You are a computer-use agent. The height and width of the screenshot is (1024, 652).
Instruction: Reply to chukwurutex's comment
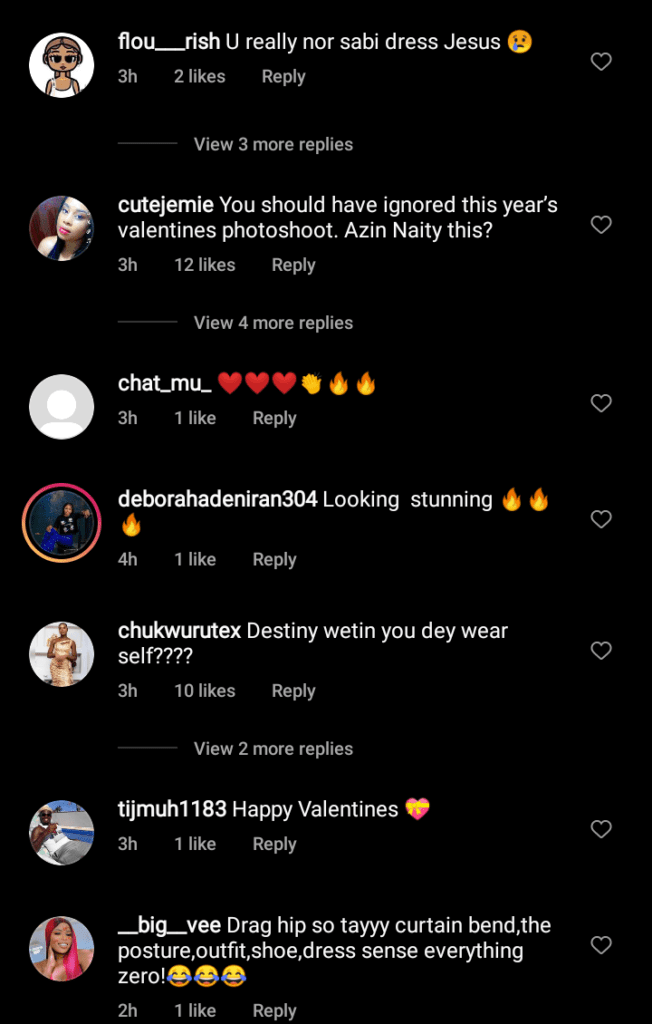point(293,691)
